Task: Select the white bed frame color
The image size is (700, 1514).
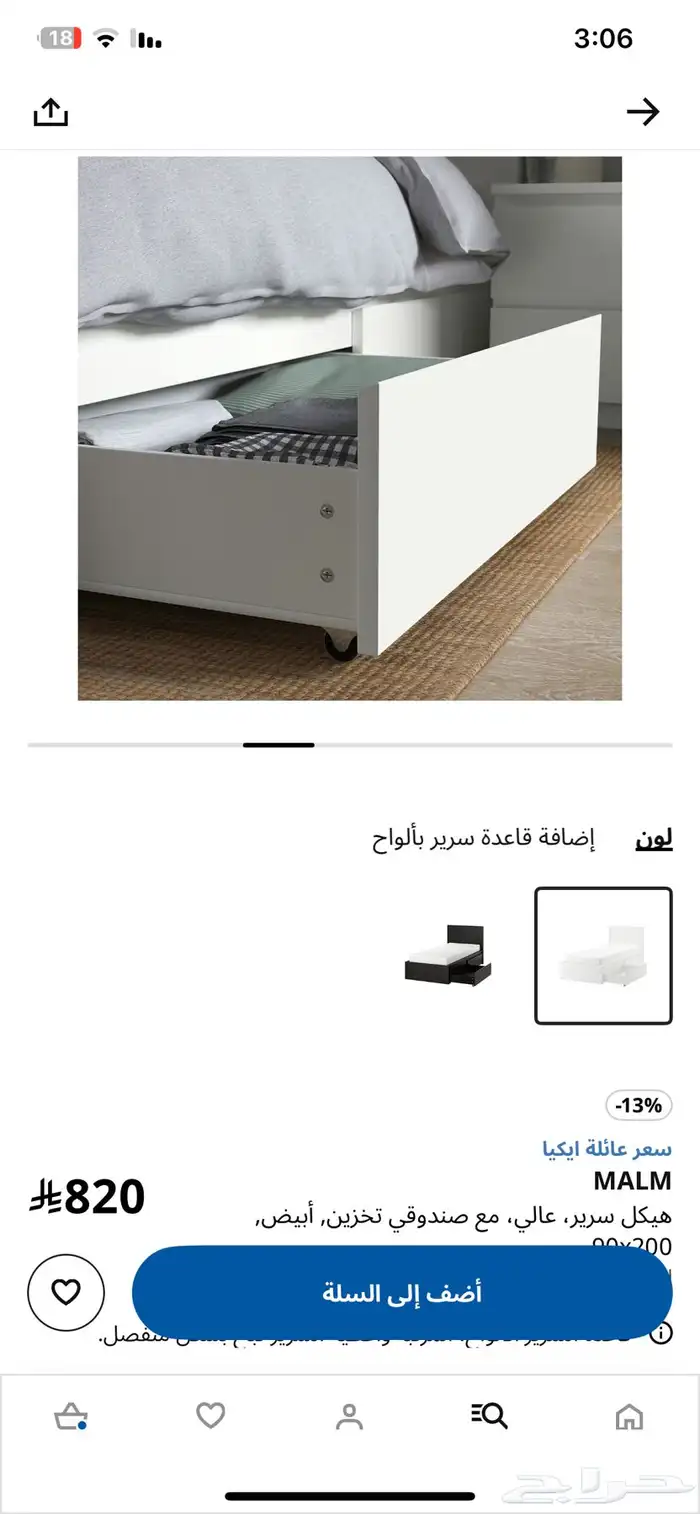Action: tap(603, 956)
